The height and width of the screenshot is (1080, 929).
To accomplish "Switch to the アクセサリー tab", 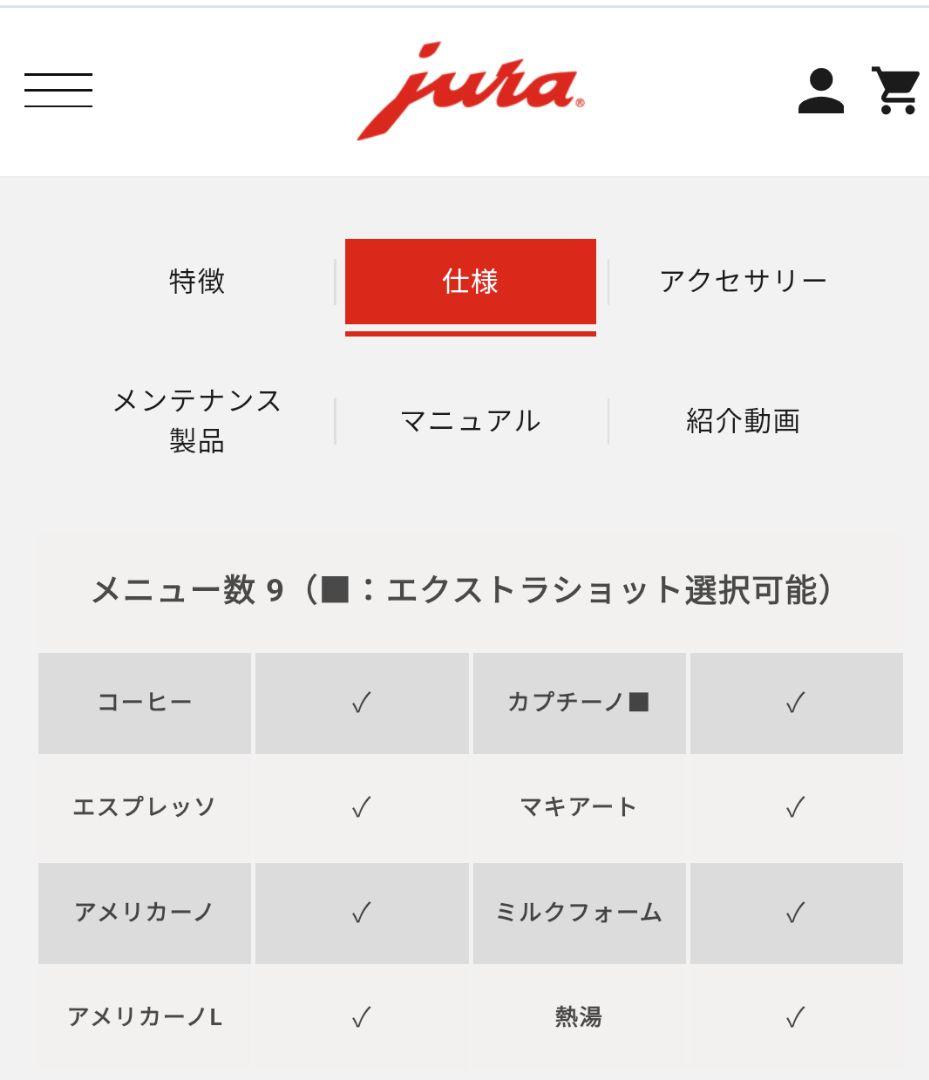I will point(745,281).
